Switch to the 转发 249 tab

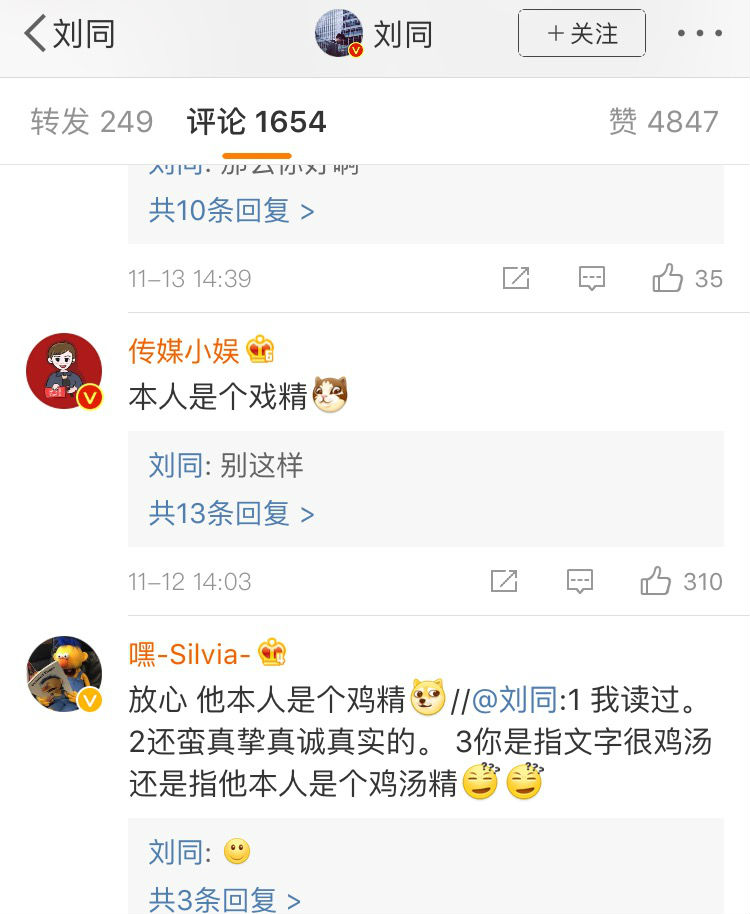tap(92, 122)
